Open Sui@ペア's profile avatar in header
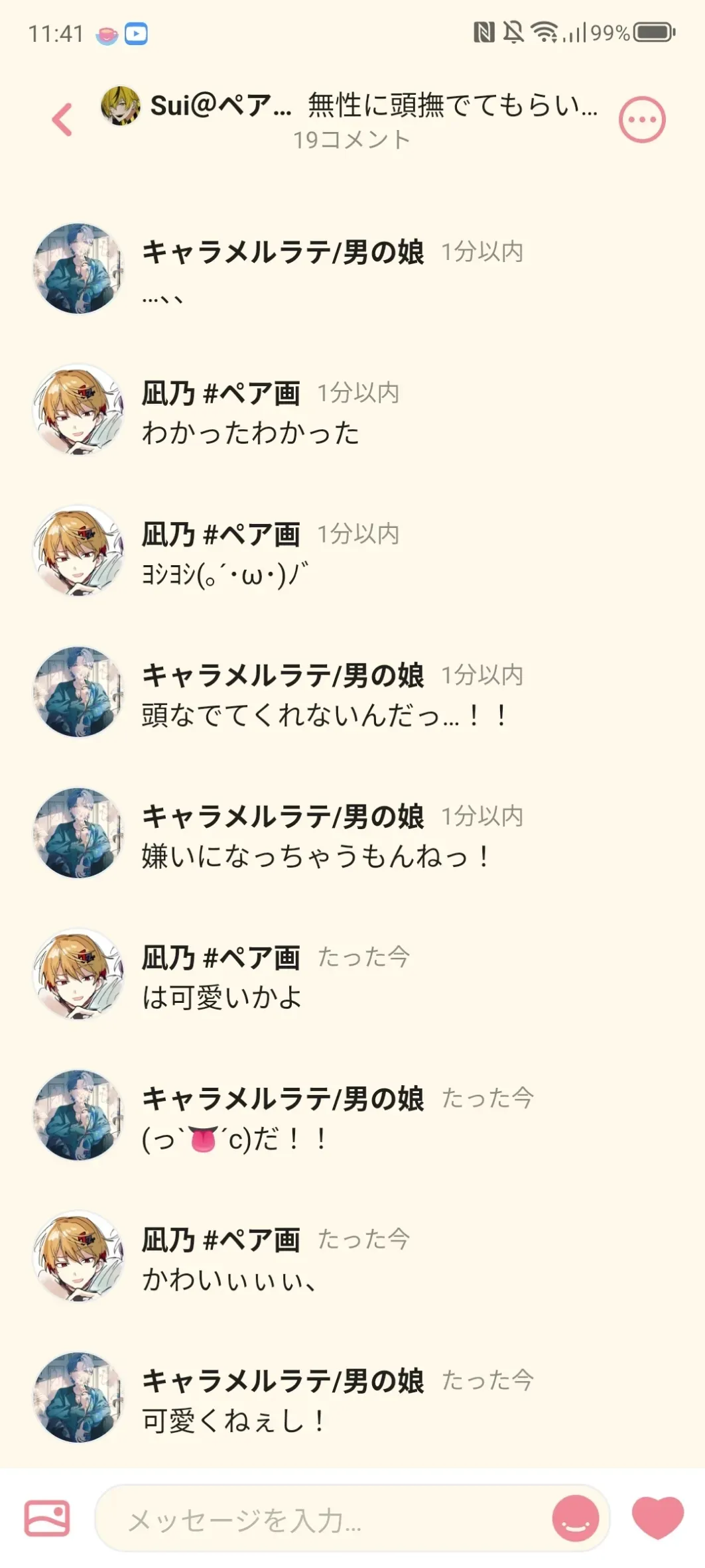The image size is (705, 1568). 120,105
